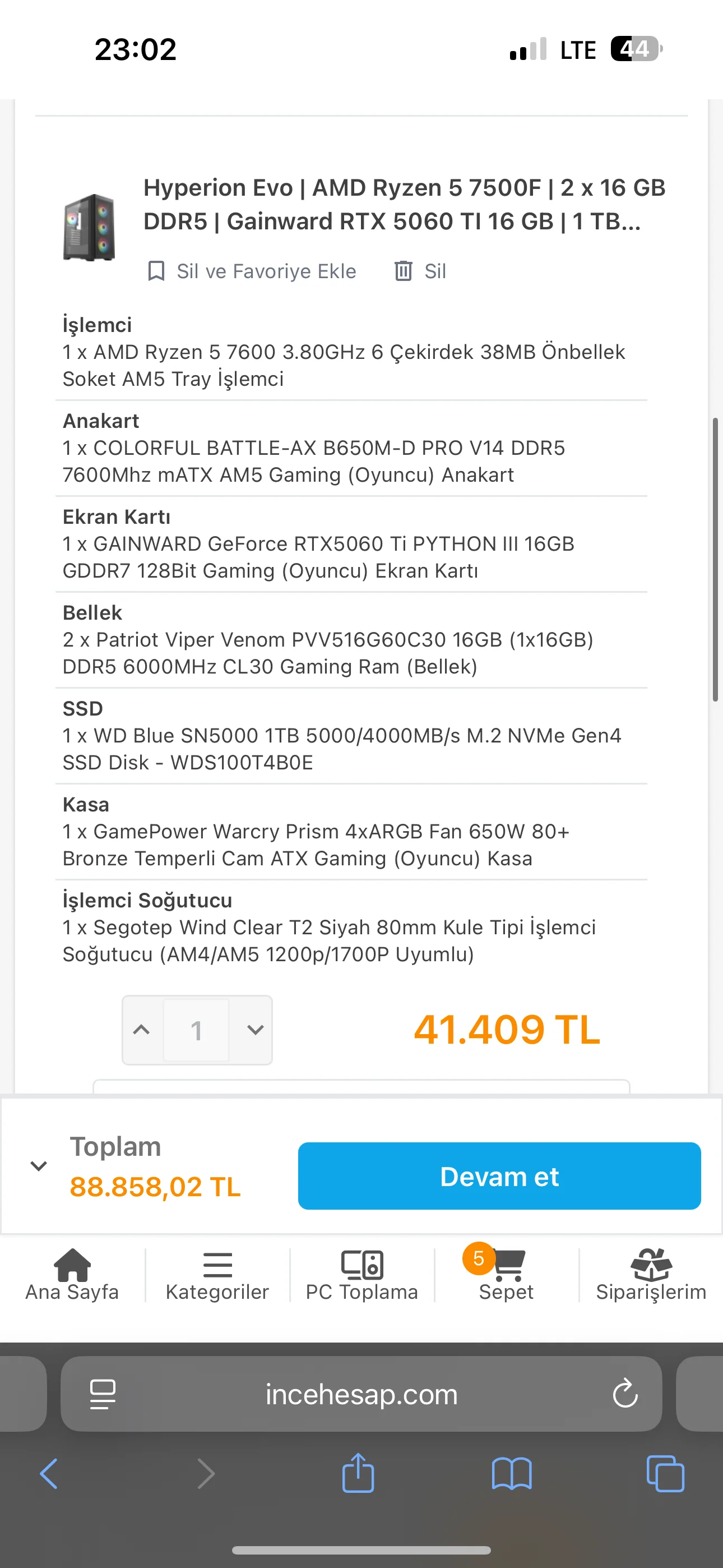The width and height of the screenshot is (723, 1568).
Task: Open the Hyperion Evo product image
Action: point(89,227)
